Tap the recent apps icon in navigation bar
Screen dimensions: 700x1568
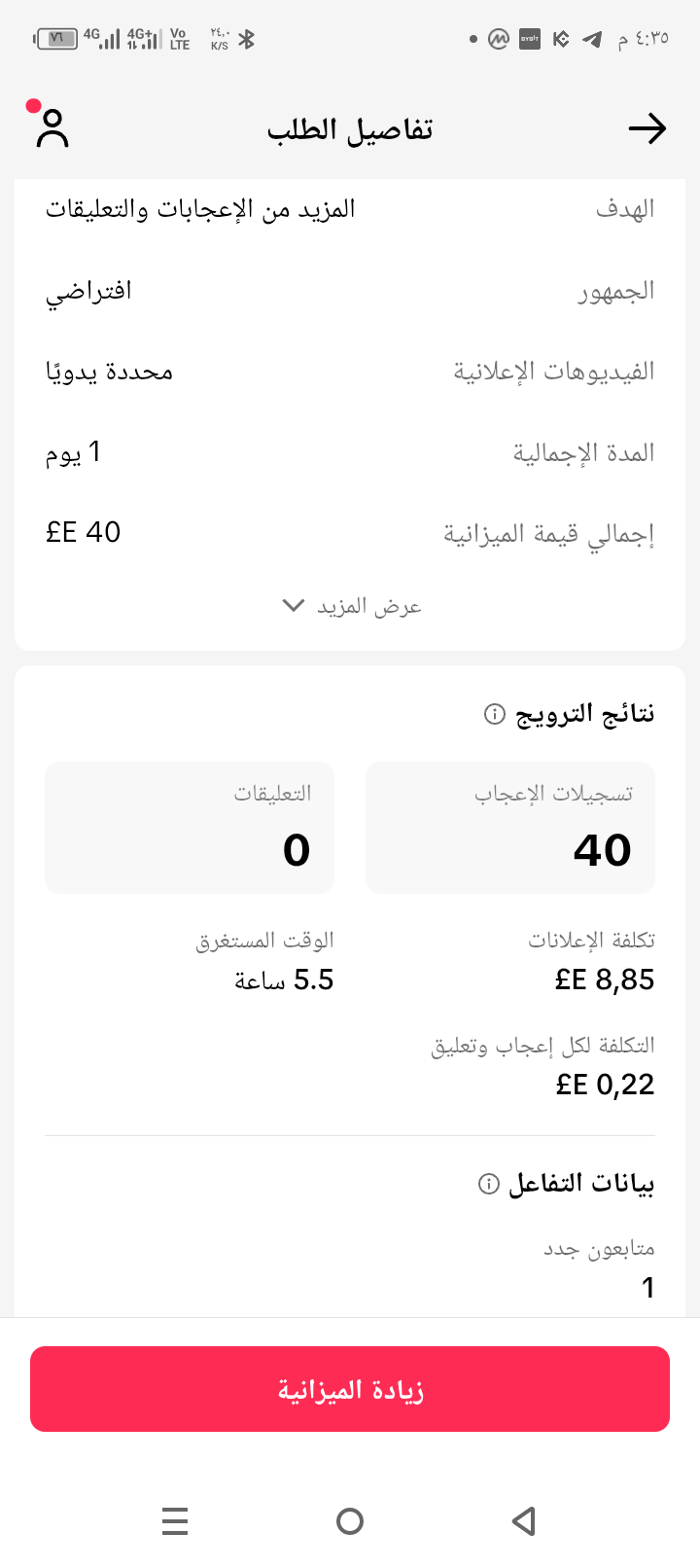[175, 1521]
